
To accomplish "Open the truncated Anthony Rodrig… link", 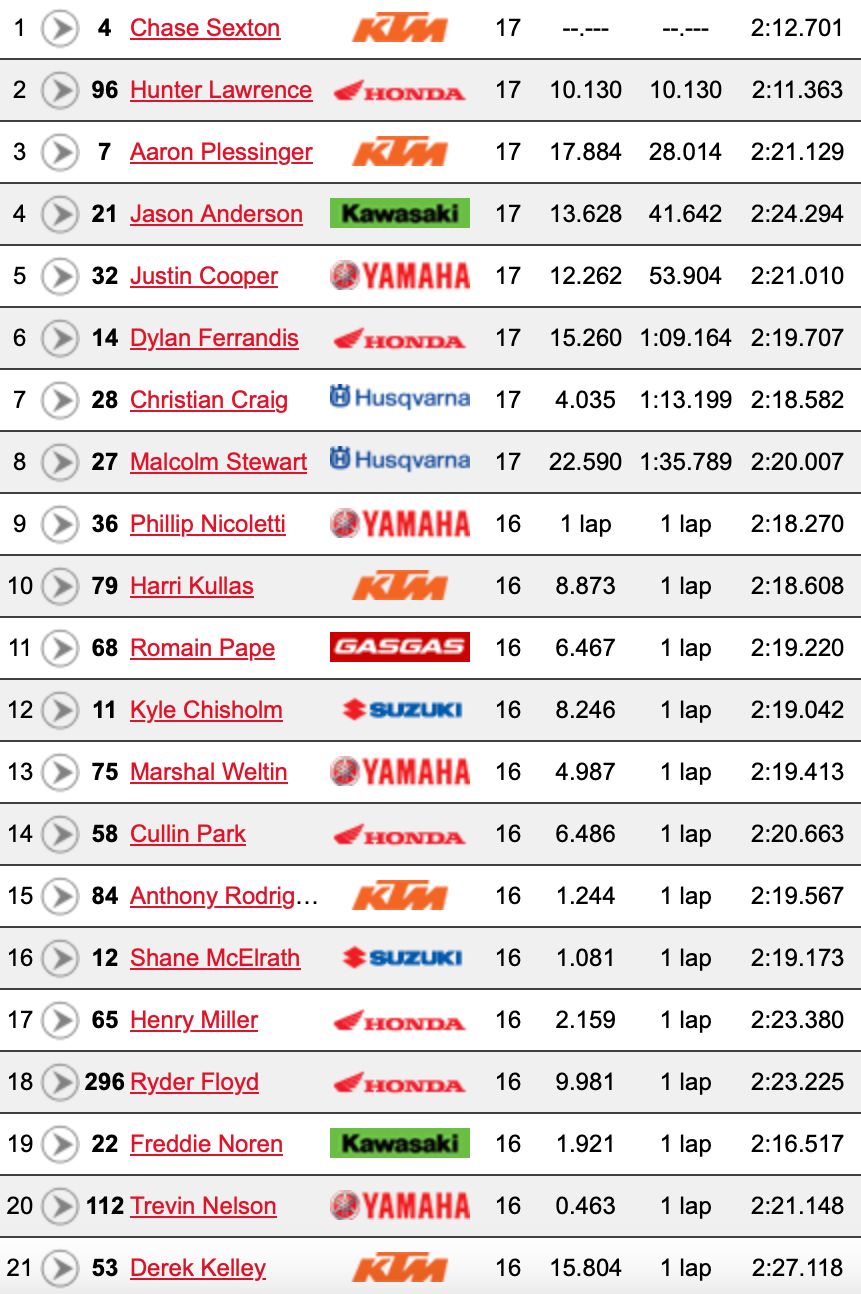I will [x=224, y=896].
